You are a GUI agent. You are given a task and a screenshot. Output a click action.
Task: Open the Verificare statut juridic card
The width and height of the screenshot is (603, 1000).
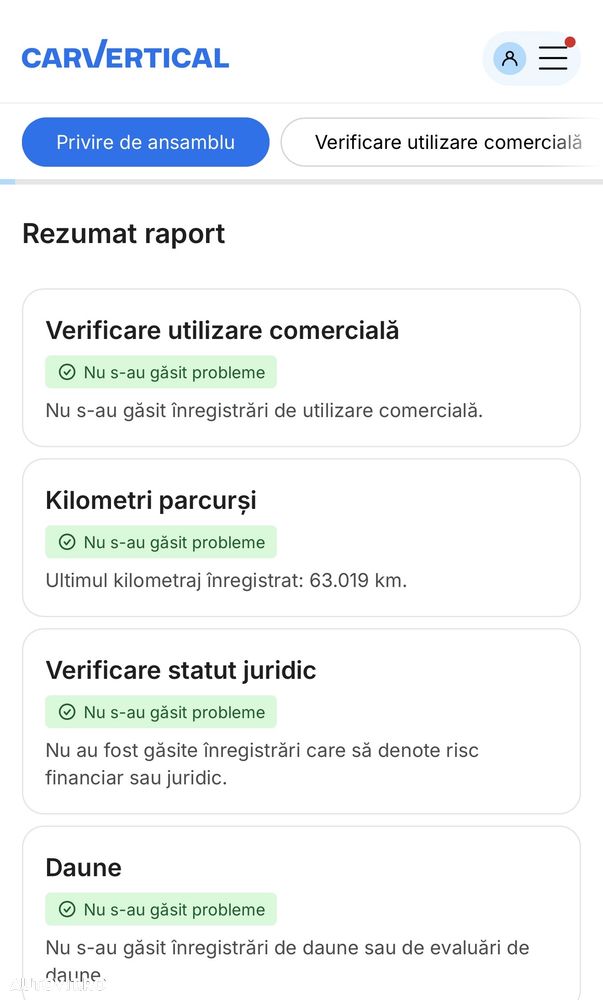(x=302, y=721)
